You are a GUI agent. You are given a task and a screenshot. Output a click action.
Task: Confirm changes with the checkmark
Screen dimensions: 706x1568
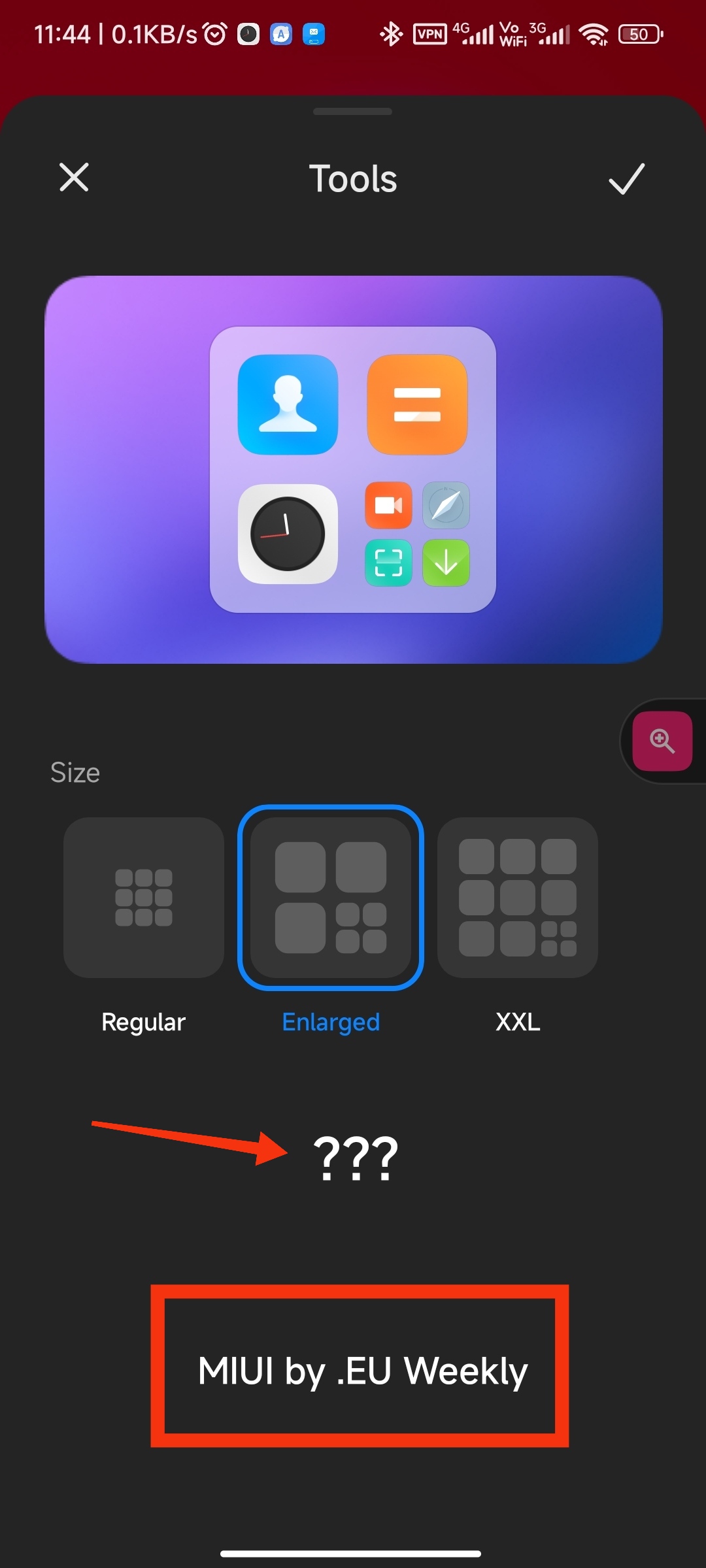click(626, 178)
